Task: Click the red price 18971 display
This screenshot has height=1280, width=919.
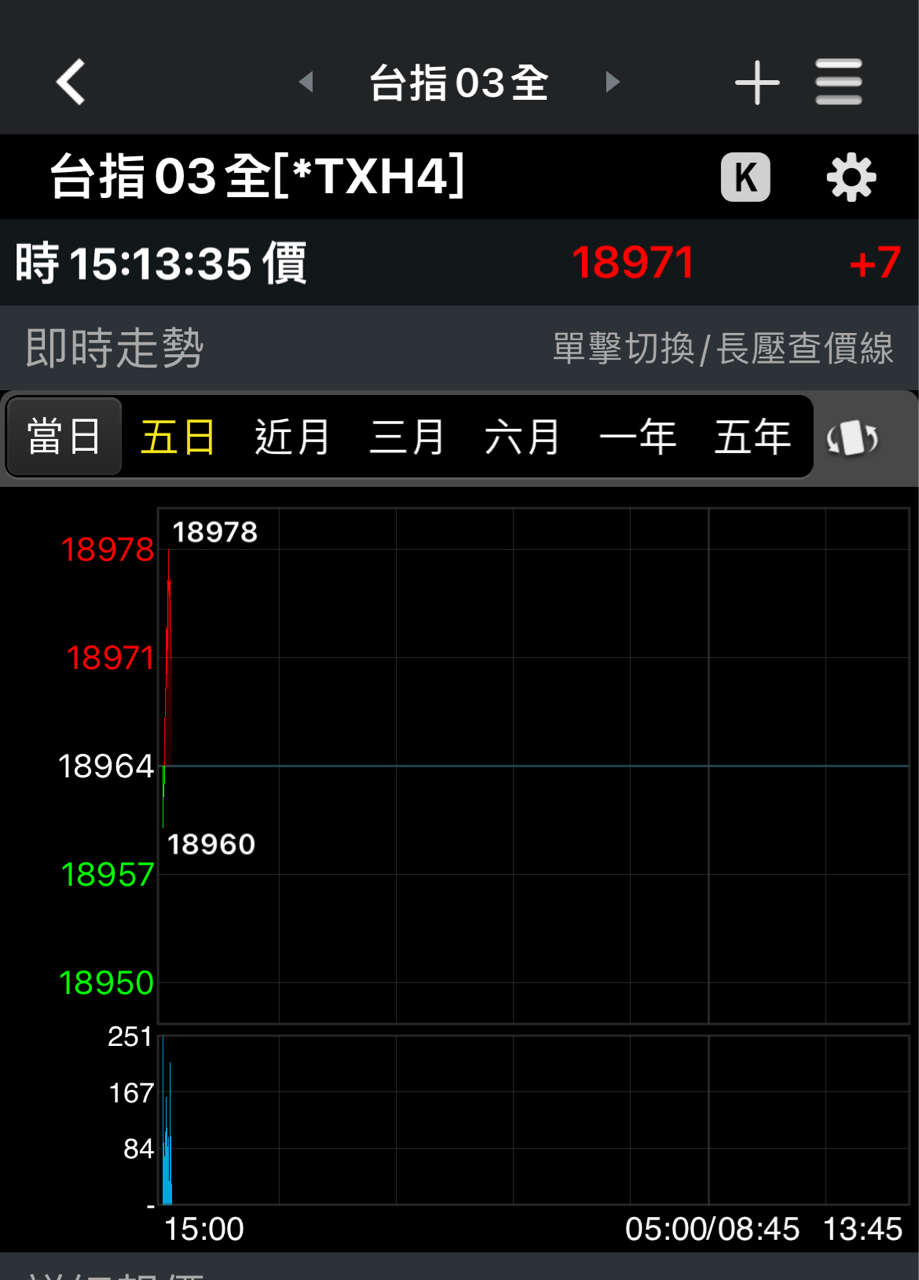Action: [632, 261]
